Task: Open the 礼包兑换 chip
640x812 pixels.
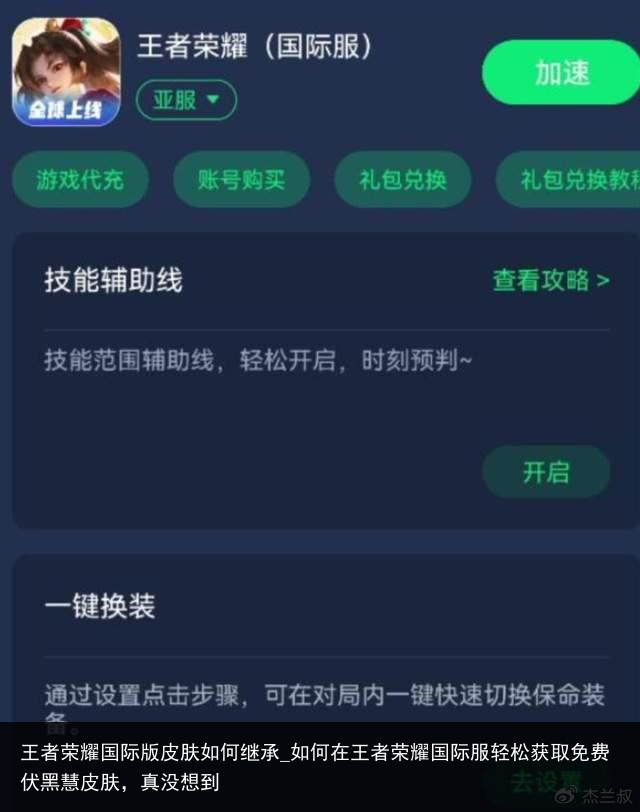Action: point(402,180)
